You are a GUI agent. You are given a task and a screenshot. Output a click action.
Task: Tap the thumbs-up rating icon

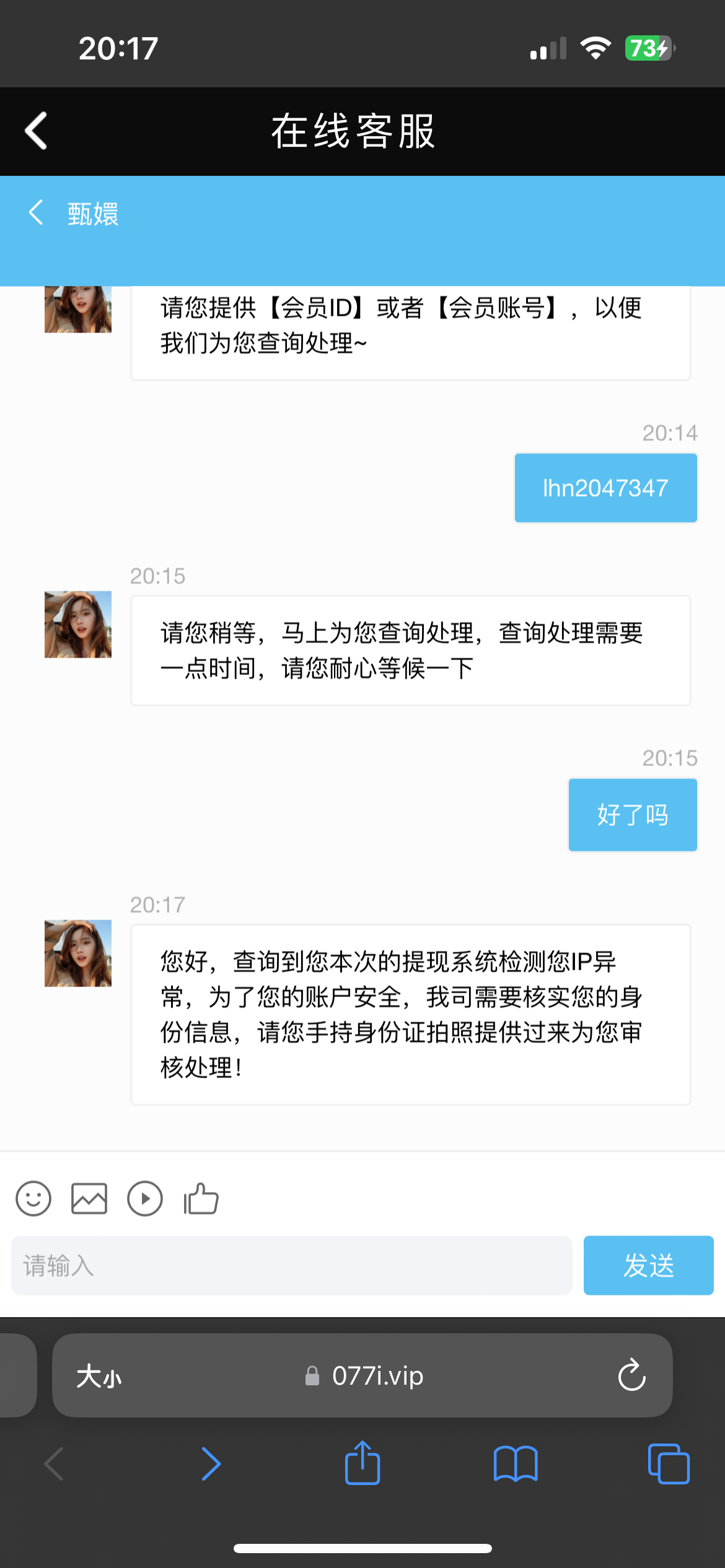coord(200,1199)
